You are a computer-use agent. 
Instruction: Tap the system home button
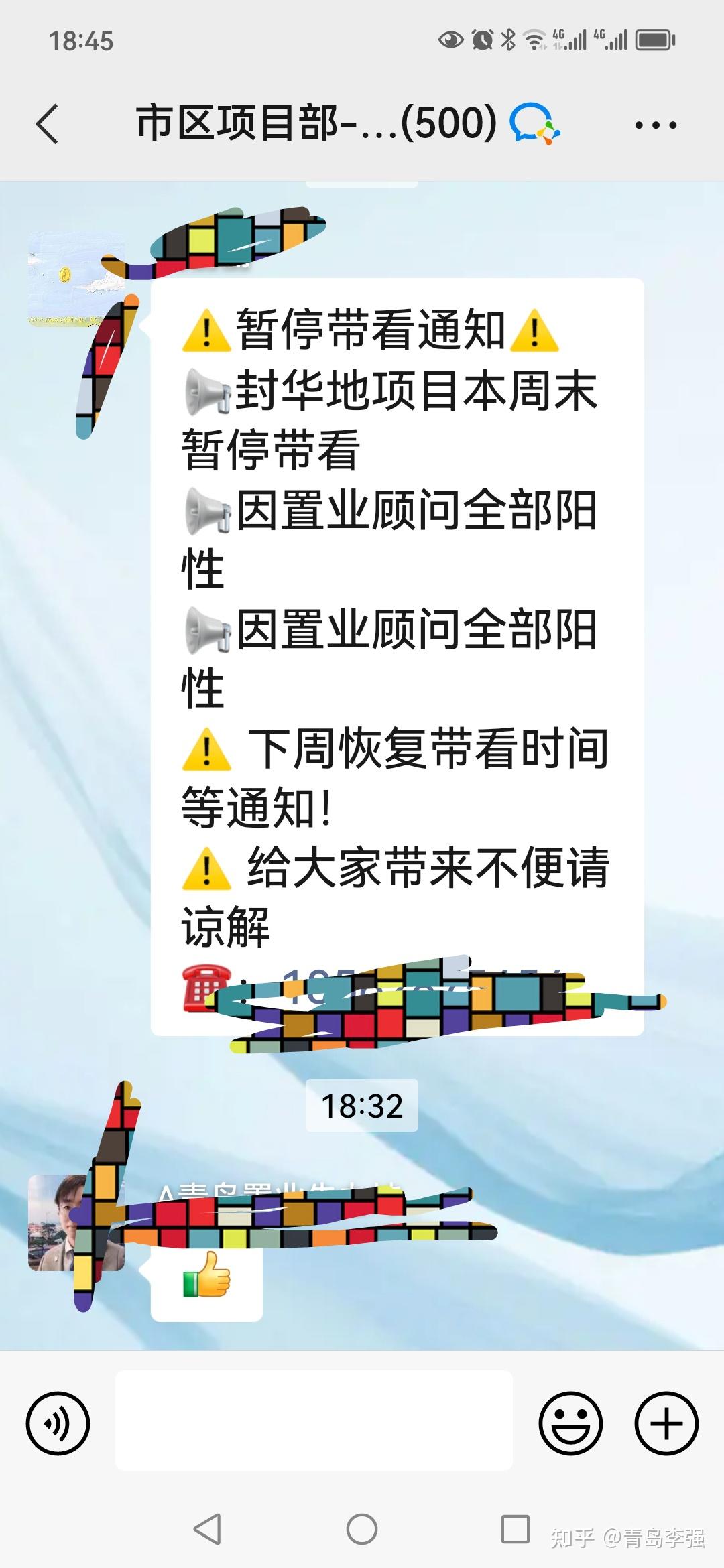[362, 1528]
